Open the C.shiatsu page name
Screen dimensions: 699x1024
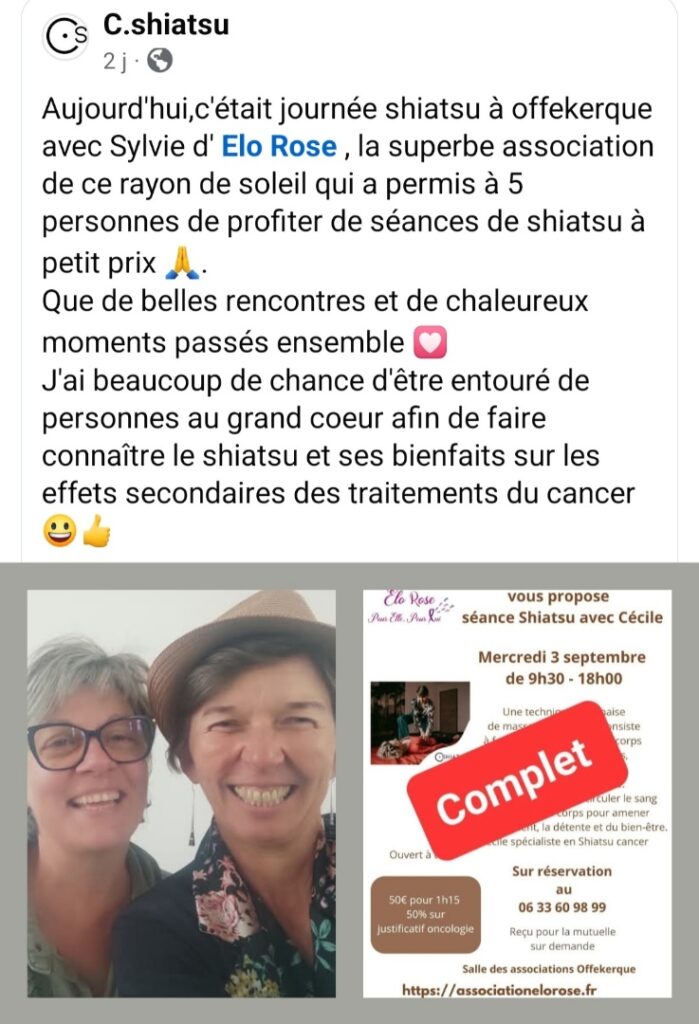[166, 25]
